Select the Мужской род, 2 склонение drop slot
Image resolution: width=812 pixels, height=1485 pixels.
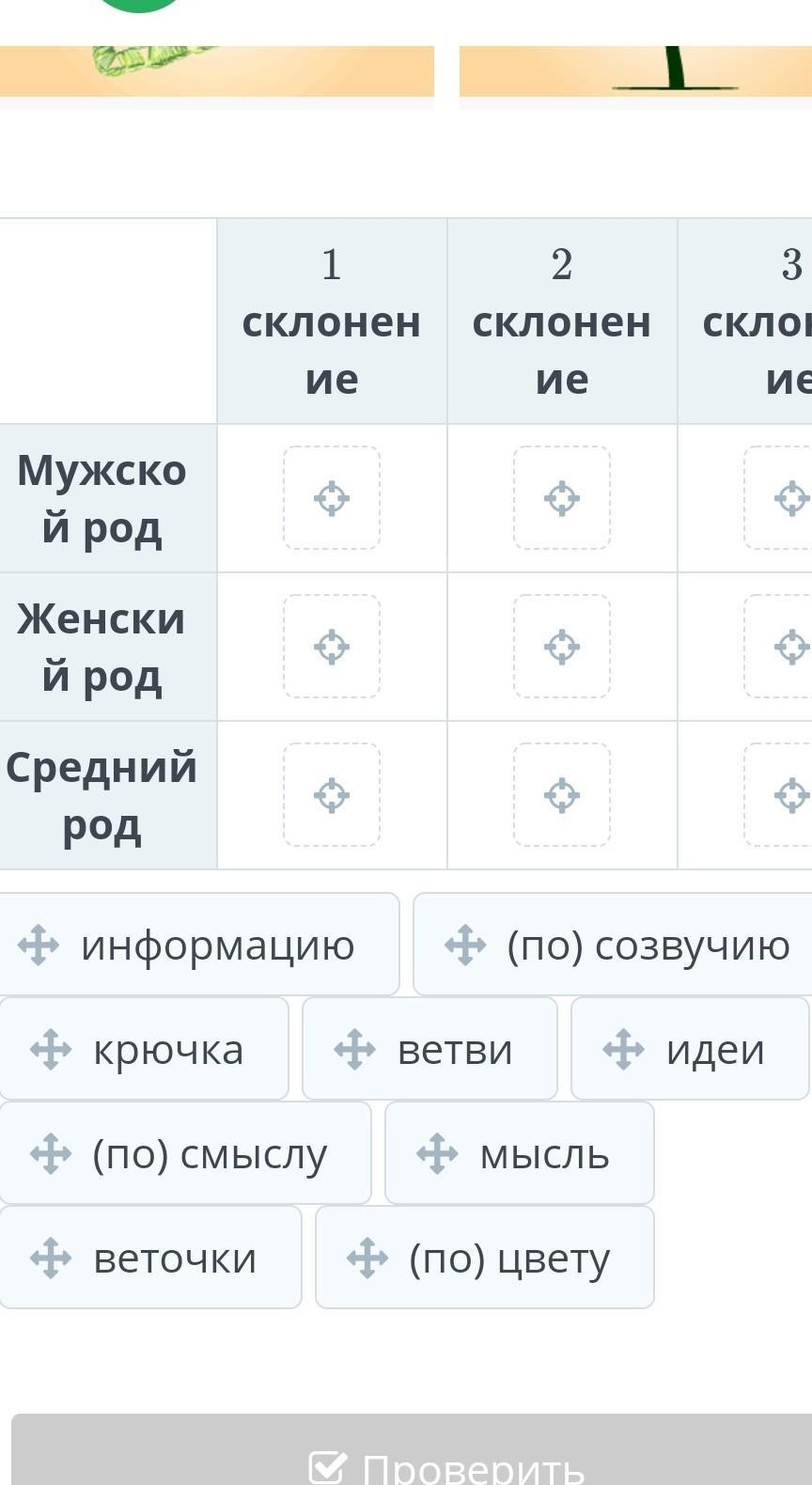coord(562,498)
